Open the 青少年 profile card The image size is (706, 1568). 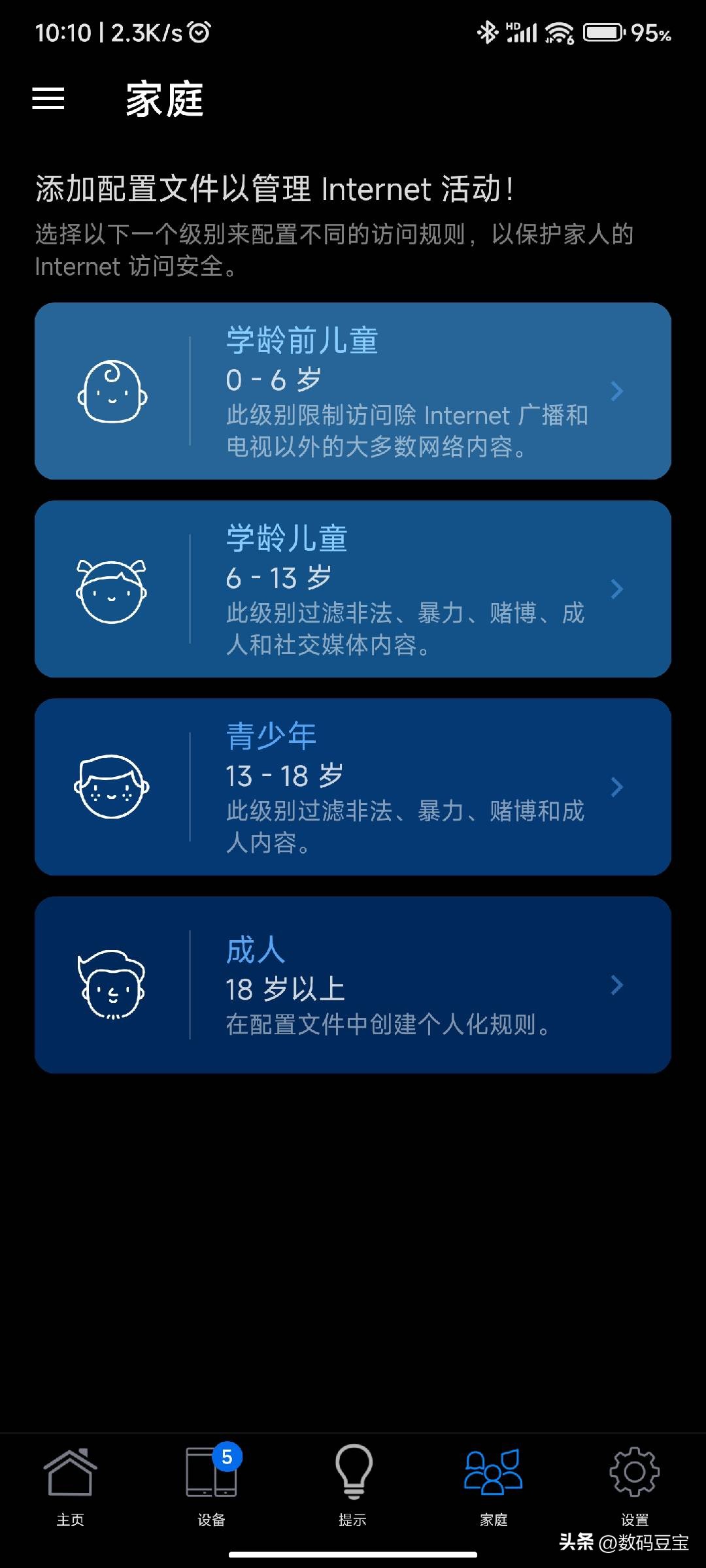coord(353,789)
